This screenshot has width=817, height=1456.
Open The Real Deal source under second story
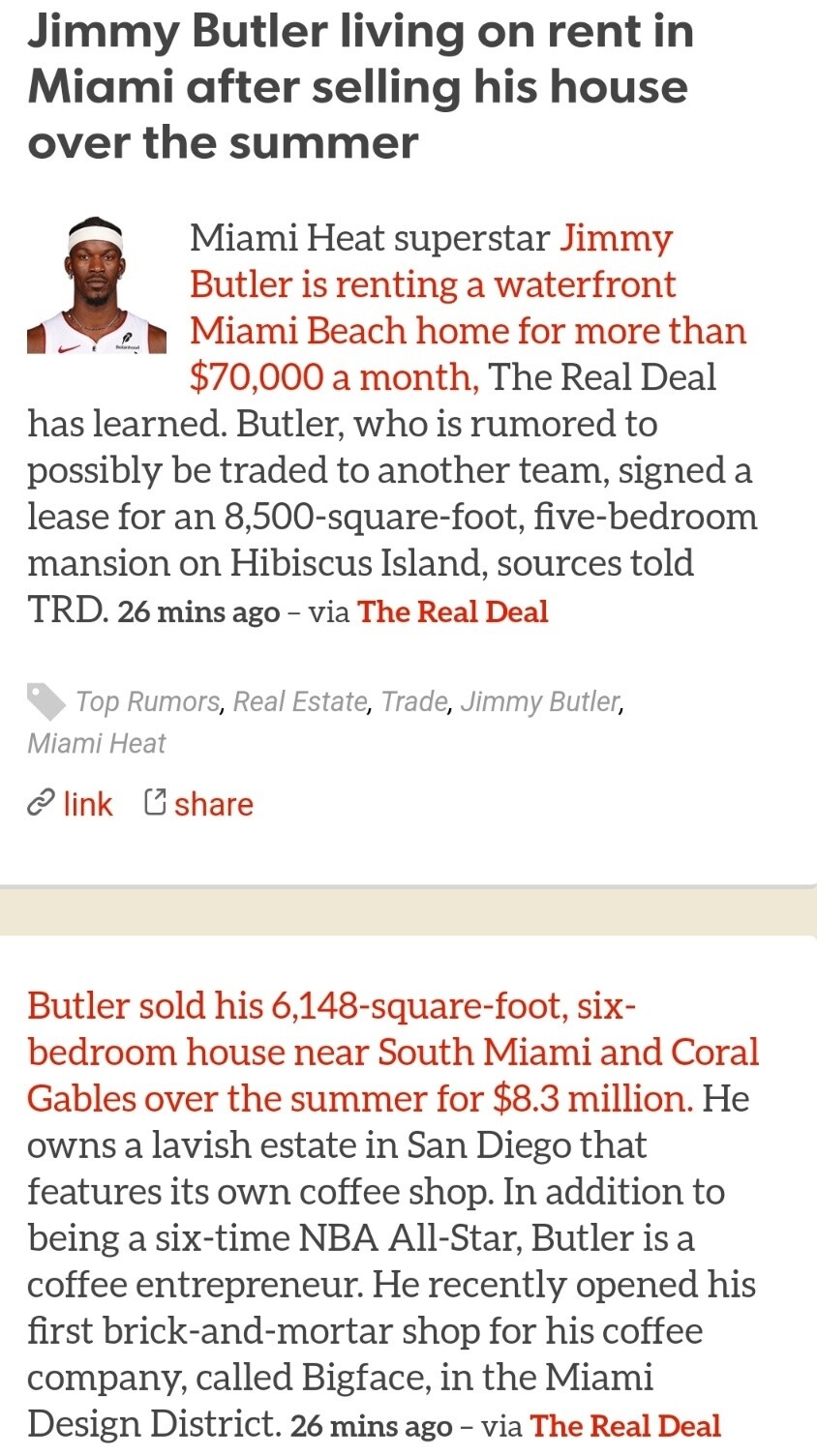(624, 1425)
